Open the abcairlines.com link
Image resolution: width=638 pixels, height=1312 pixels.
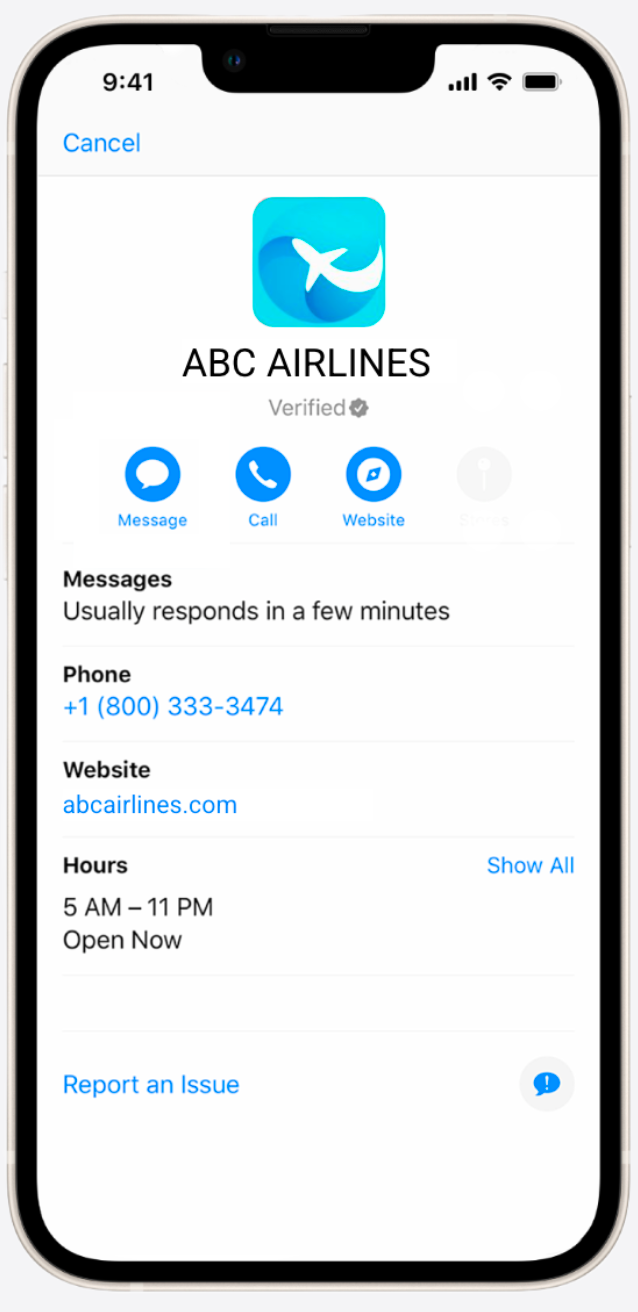pyautogui.click(x=150, y=805)
